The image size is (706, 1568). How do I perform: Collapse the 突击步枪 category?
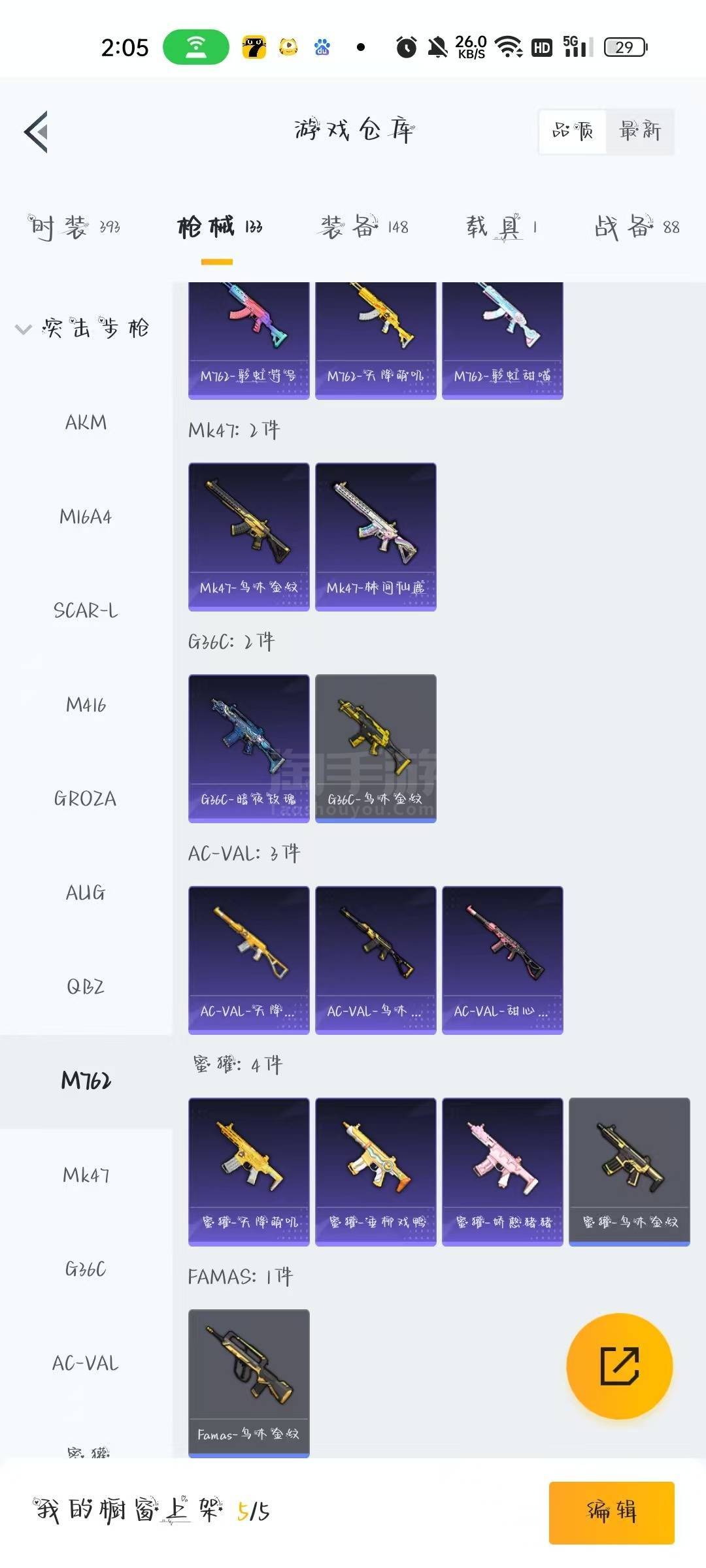click(24, 329)
